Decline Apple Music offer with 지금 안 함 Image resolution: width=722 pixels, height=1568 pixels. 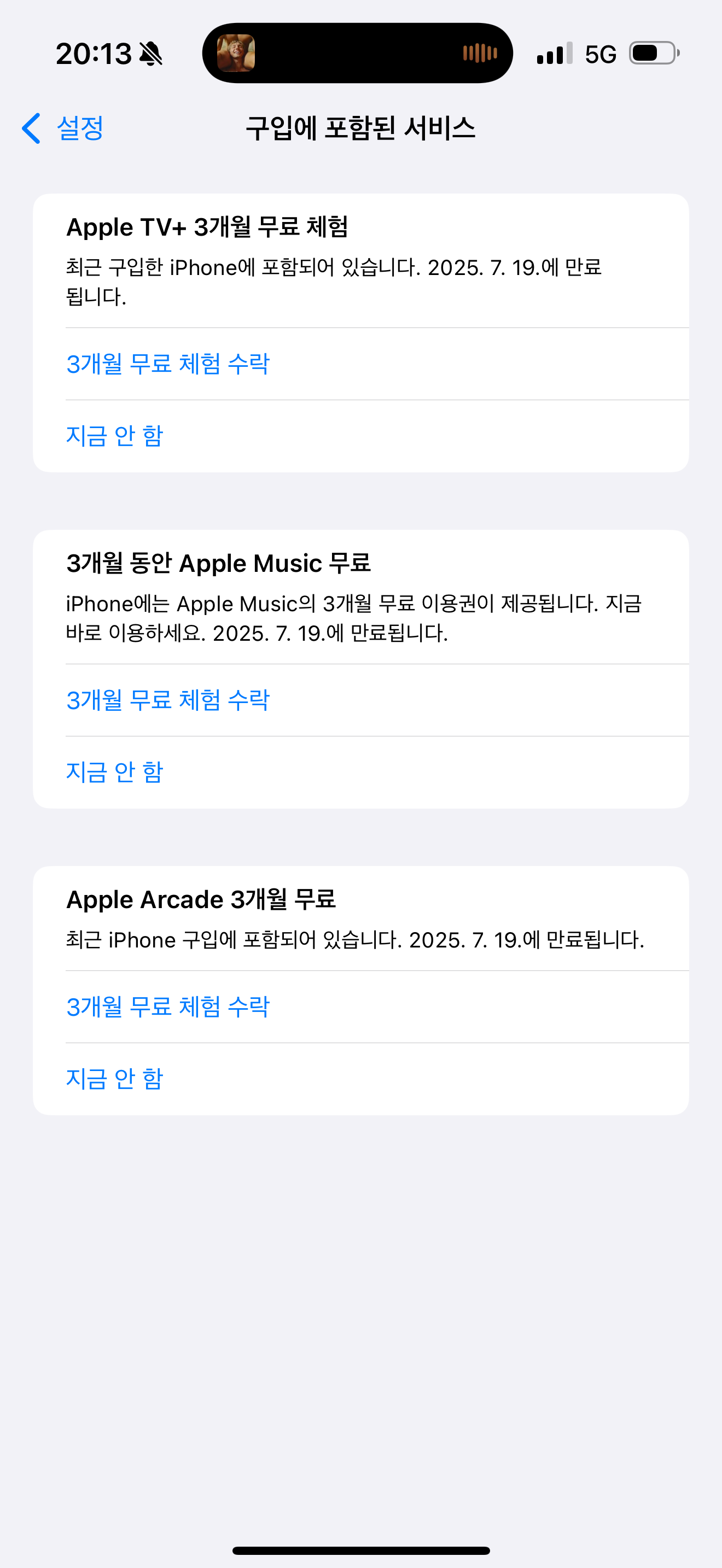click(x=114, y=772)
